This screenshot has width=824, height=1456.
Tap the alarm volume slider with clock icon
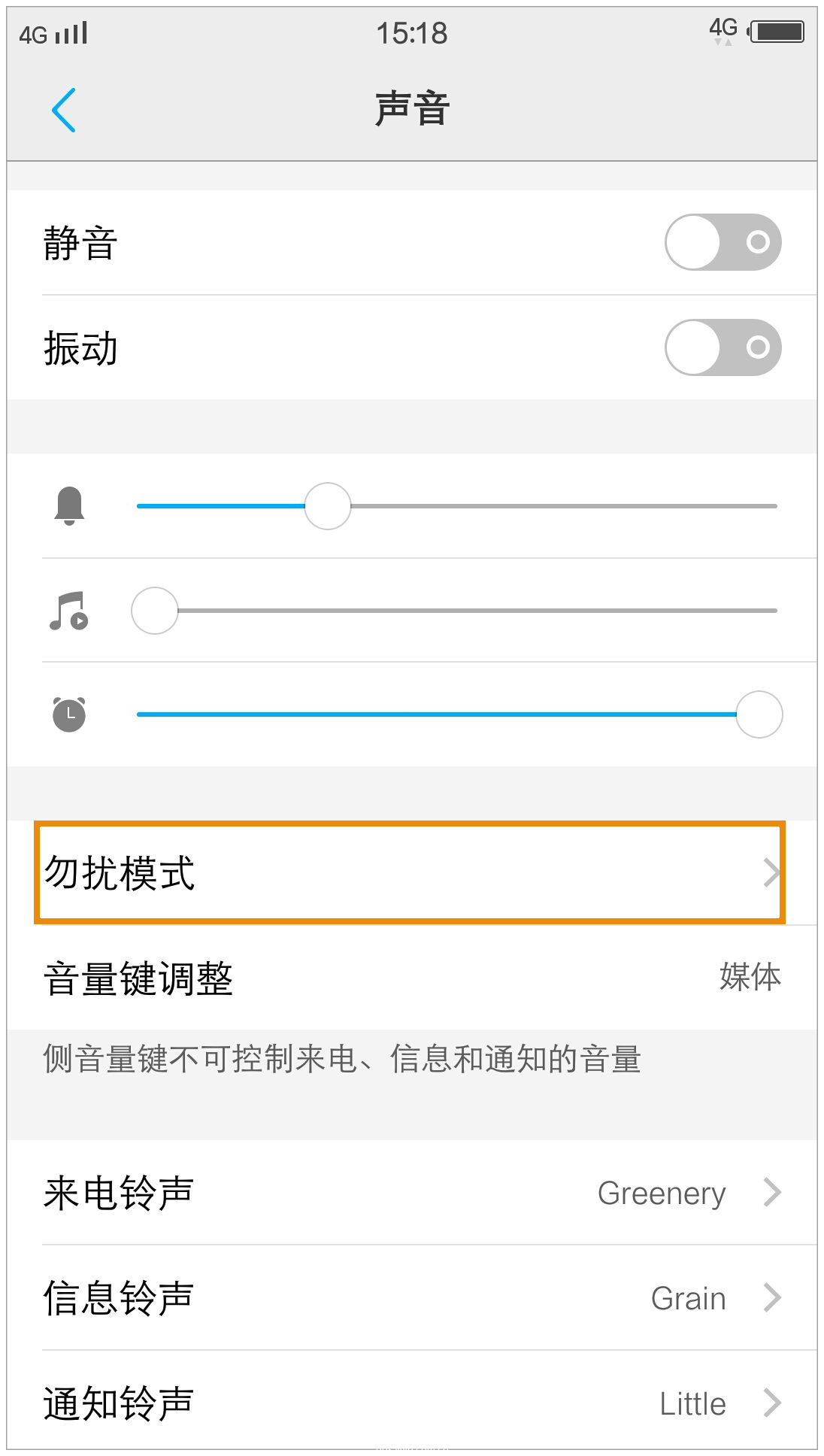[x=456, y=714]
